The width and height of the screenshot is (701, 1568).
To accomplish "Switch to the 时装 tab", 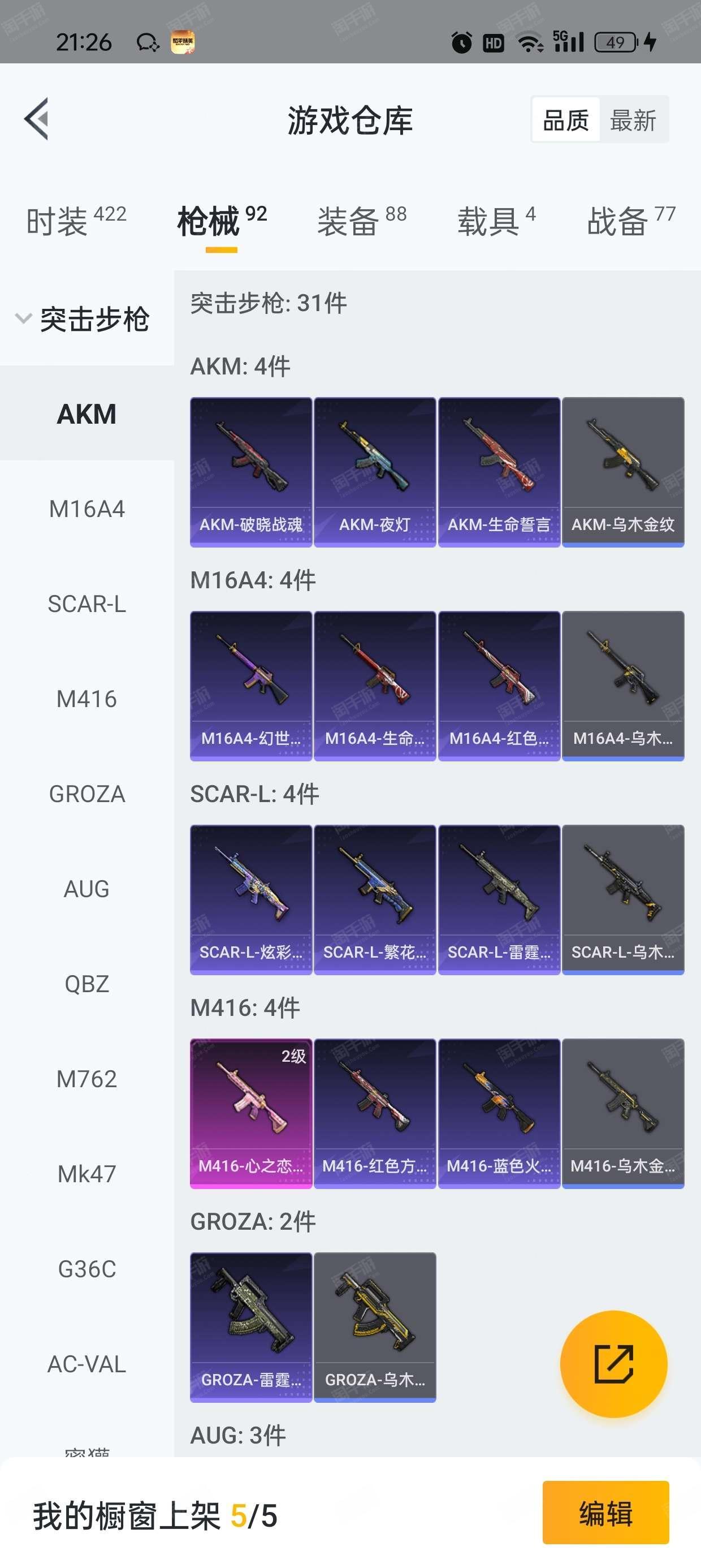I will [x=76, y=221].
